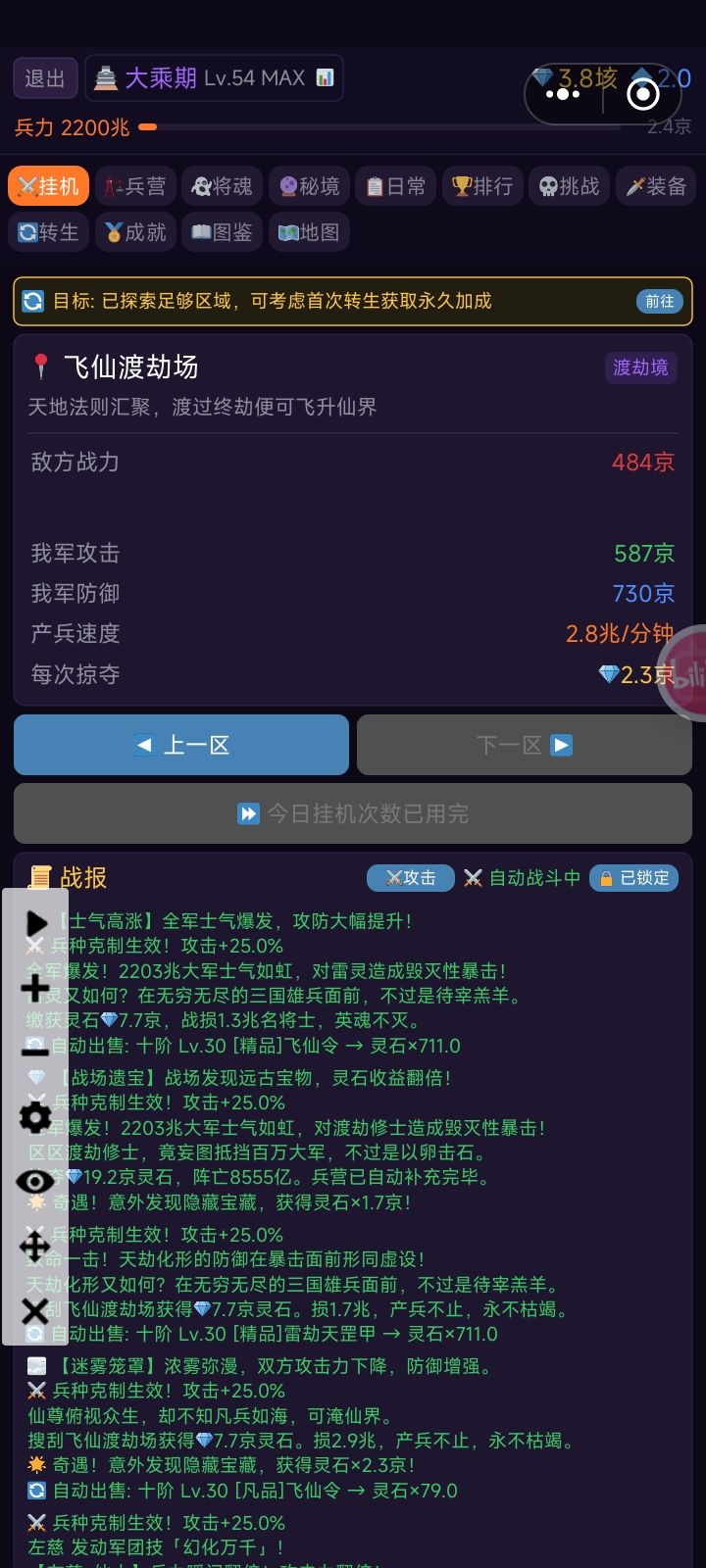Open the 挑战 skull challenge icon
This screenshot has width=706, height=1568.
pyautogui.click(x=569, y=185)
